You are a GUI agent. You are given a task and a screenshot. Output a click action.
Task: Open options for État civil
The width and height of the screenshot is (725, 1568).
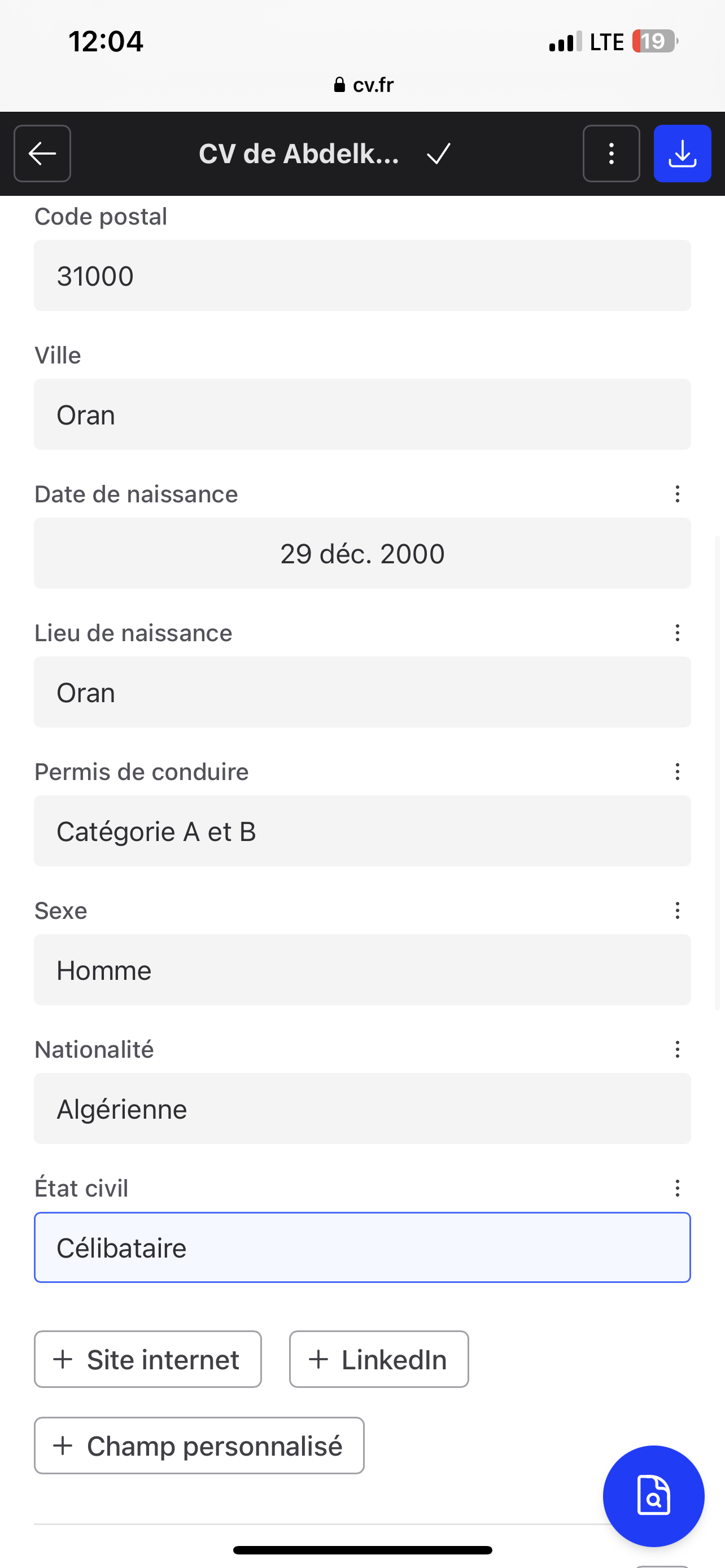click(677, 1188)
